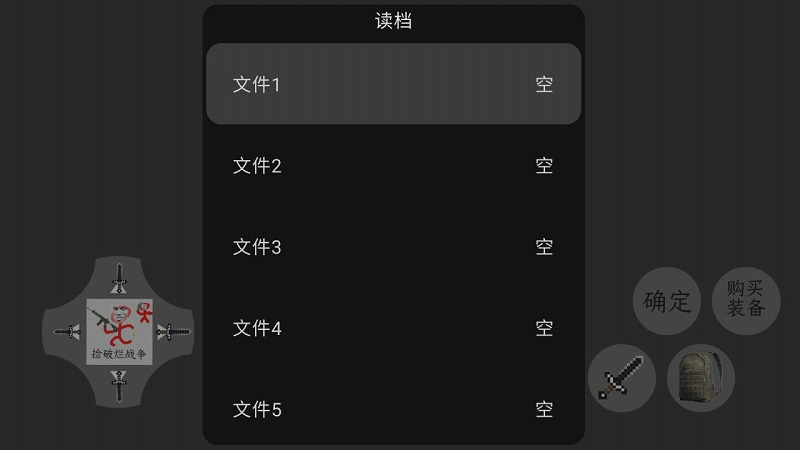800x450 pixels.
Task: Load from save slot 文件3
Action: pos(393,246)
